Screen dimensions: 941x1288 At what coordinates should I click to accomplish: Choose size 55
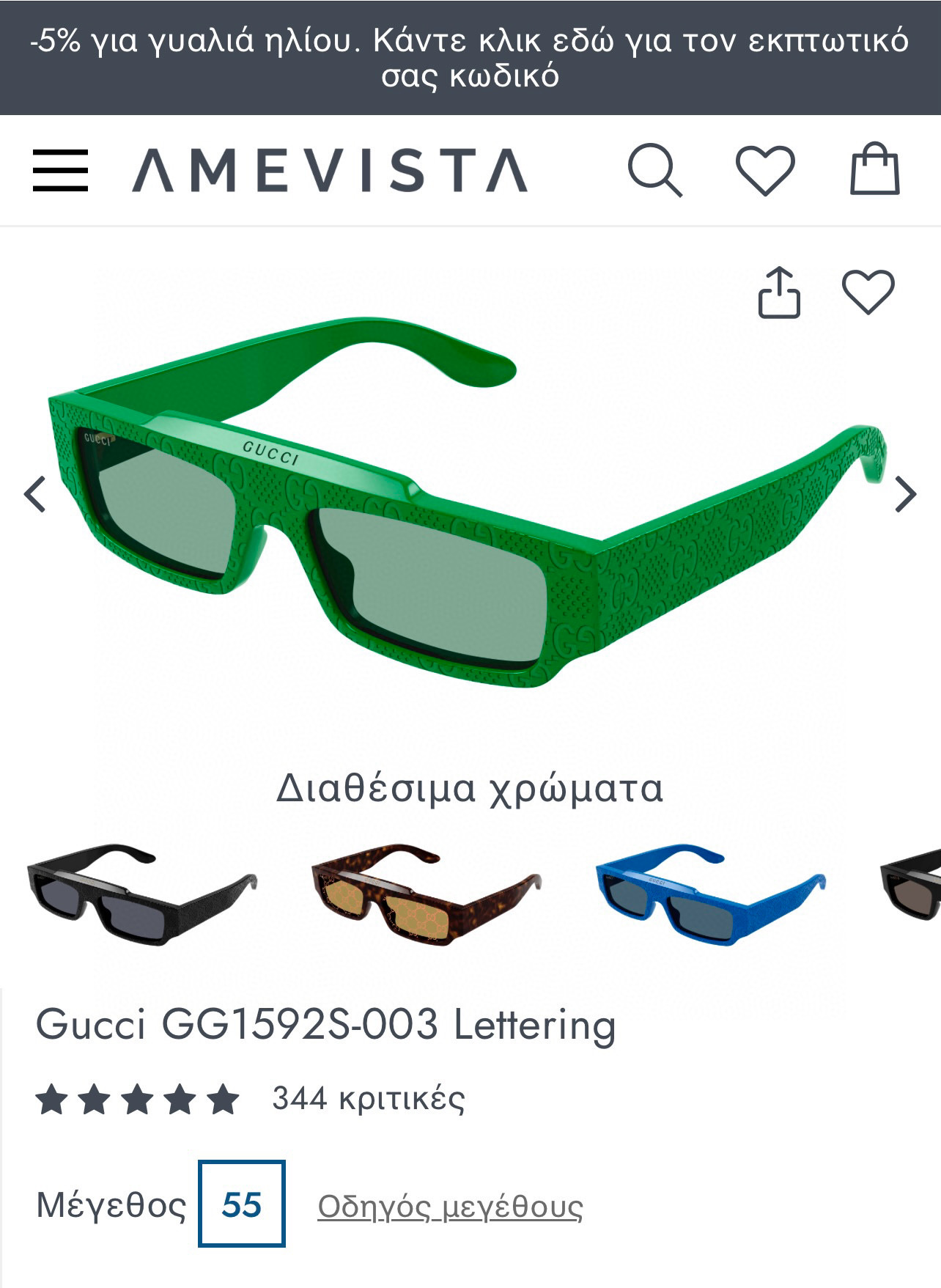click(x=241, y=1204)
